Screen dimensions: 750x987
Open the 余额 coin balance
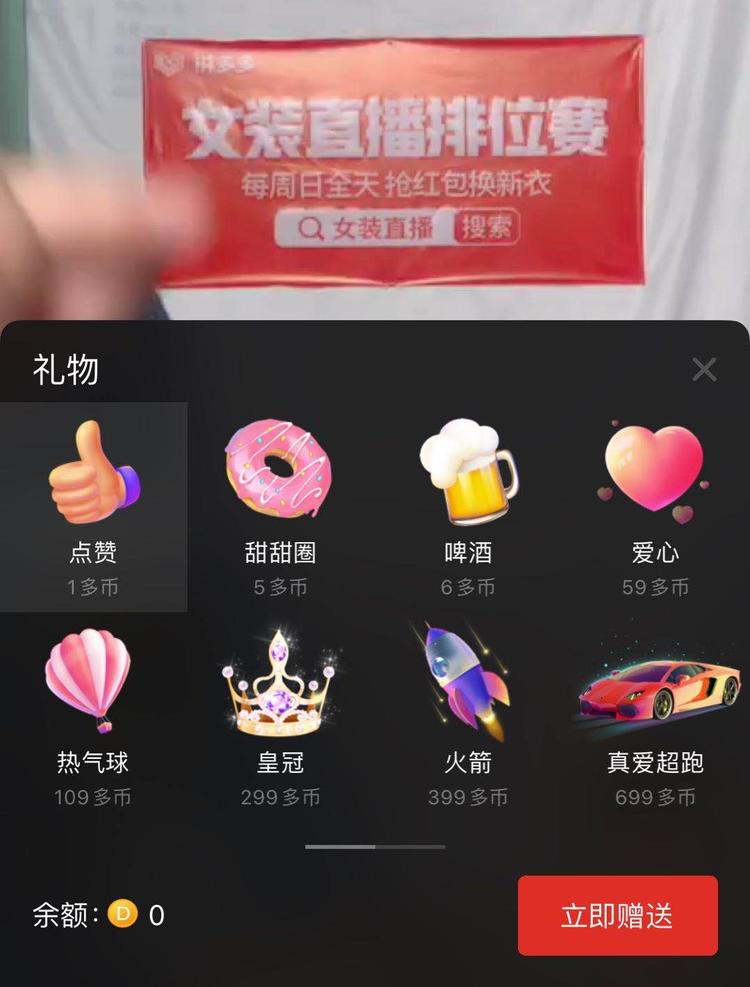click(x=100, y=914)
